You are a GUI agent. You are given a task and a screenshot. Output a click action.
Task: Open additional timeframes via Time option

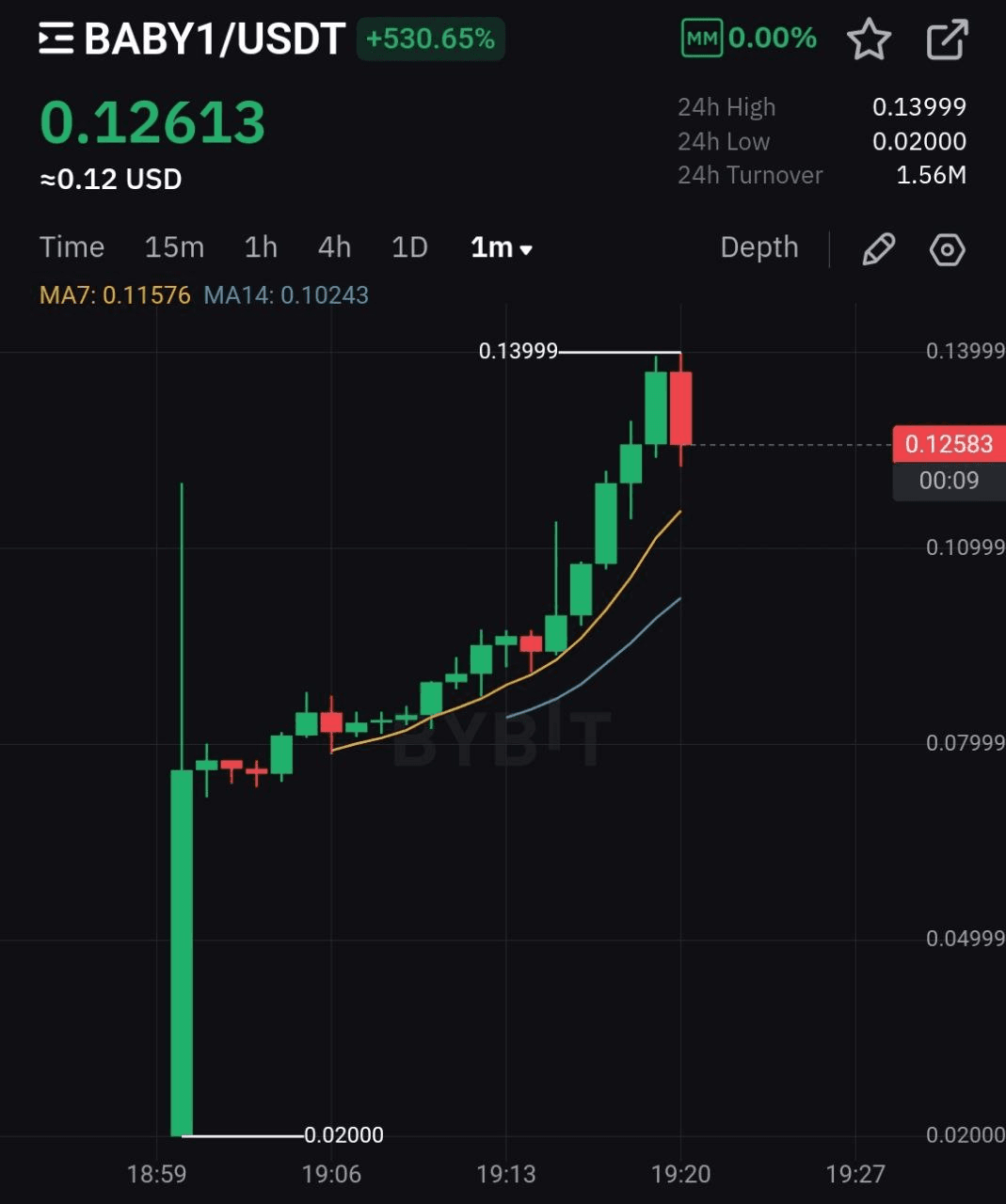72,247
